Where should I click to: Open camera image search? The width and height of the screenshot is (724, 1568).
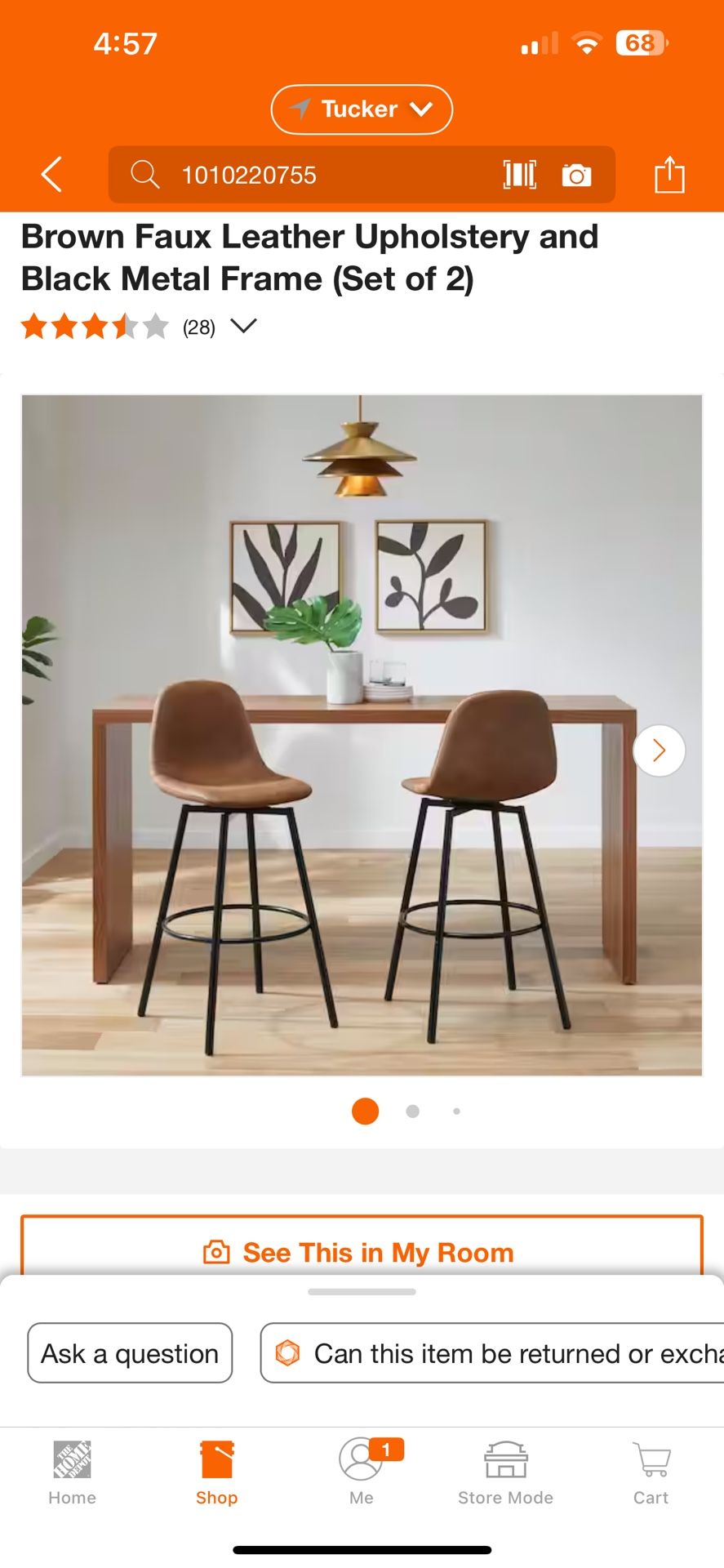tap(576, 175)
